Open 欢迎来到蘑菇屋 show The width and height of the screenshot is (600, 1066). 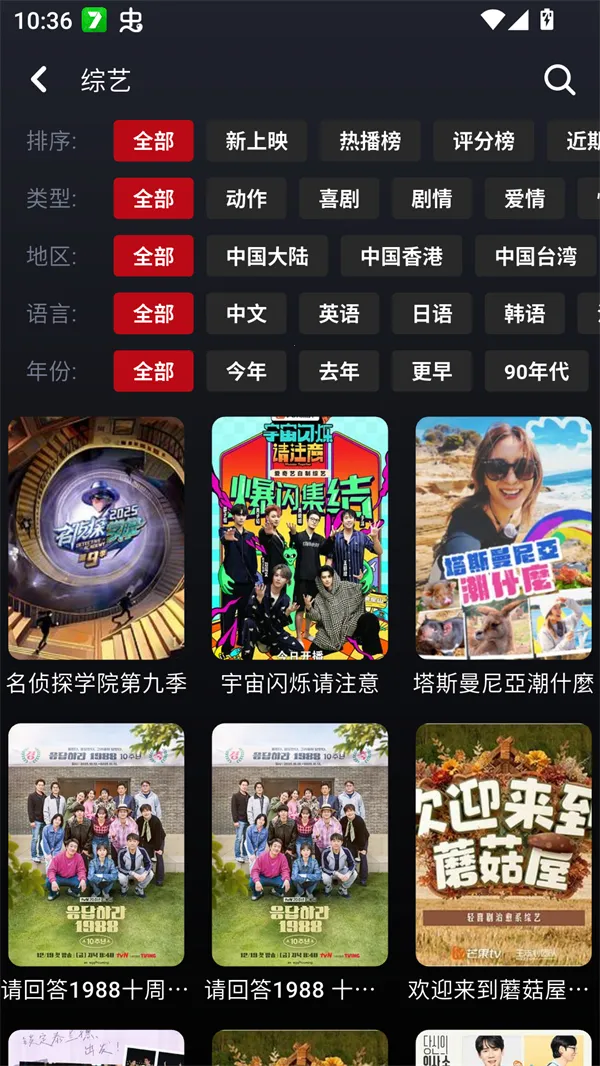click(x=503, y=845)
